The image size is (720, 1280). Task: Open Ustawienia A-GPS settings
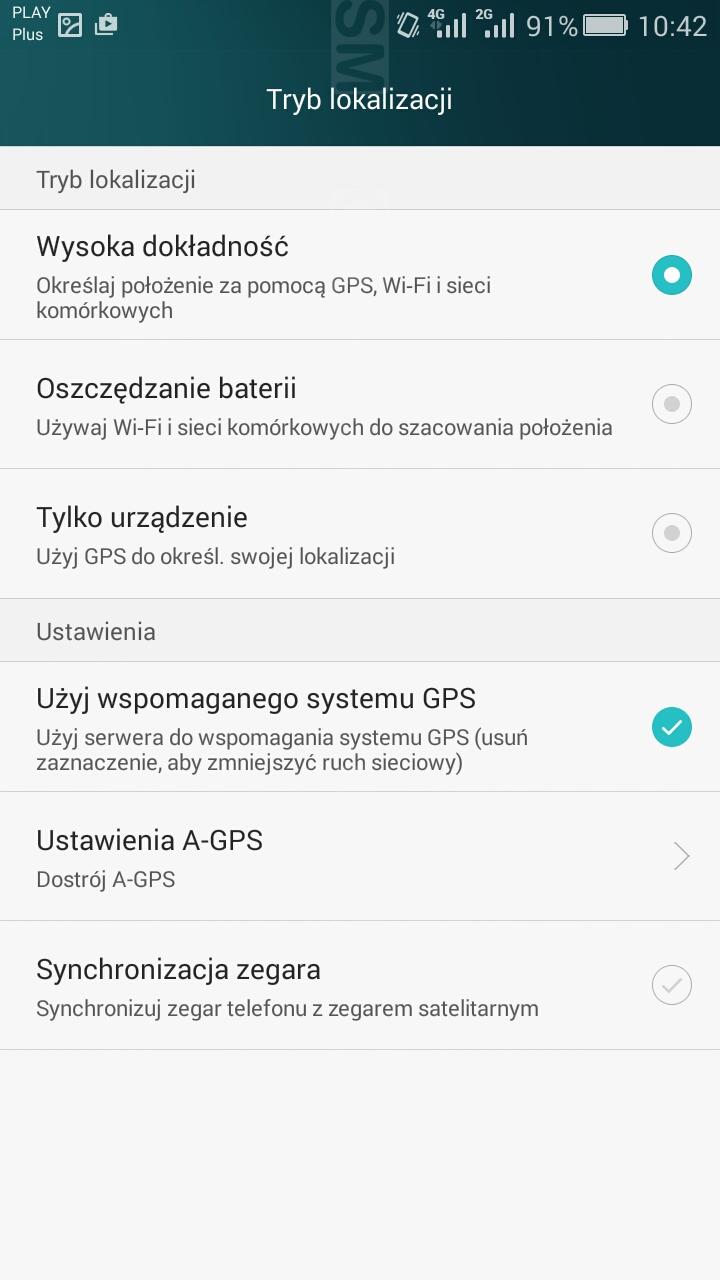coord(360,857)
